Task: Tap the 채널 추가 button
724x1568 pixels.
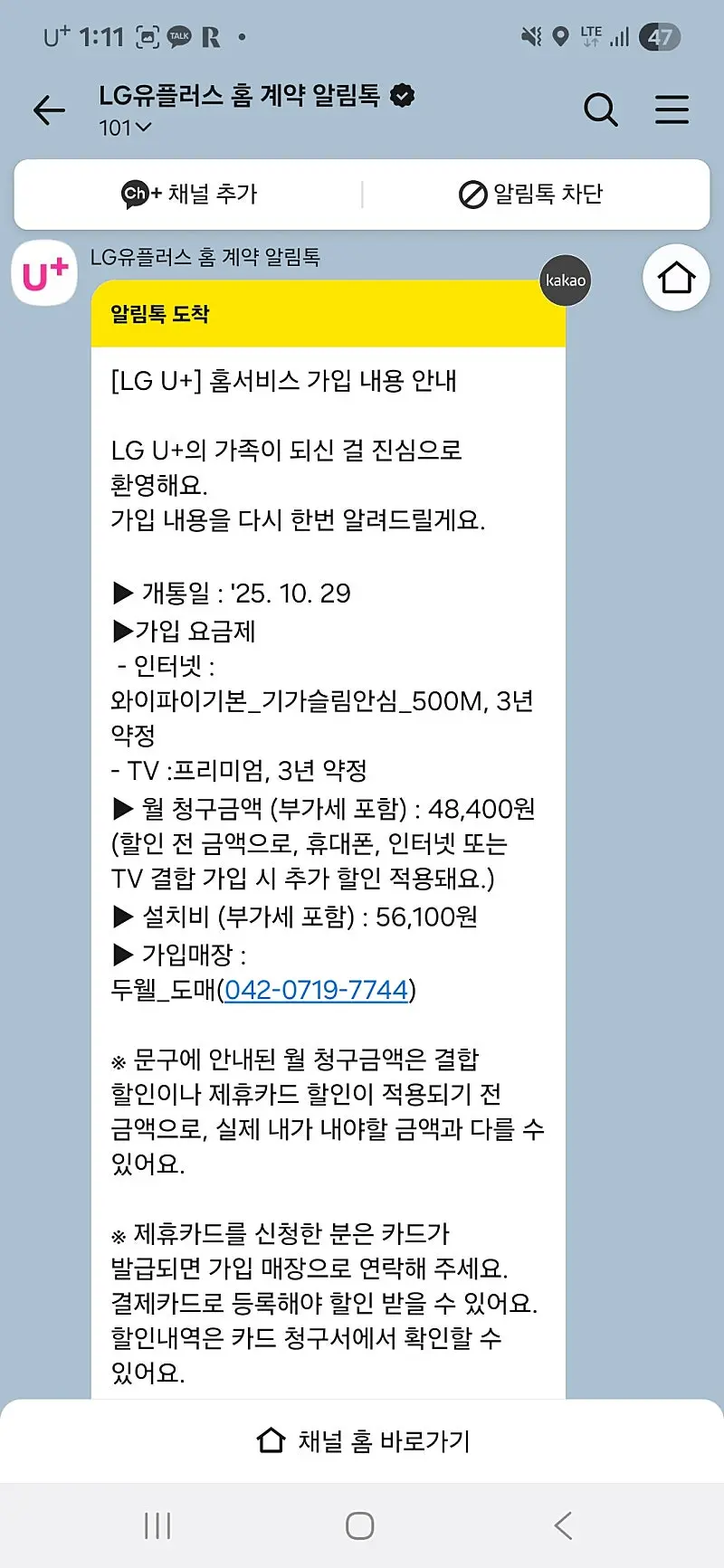Action: click(189, 194)
